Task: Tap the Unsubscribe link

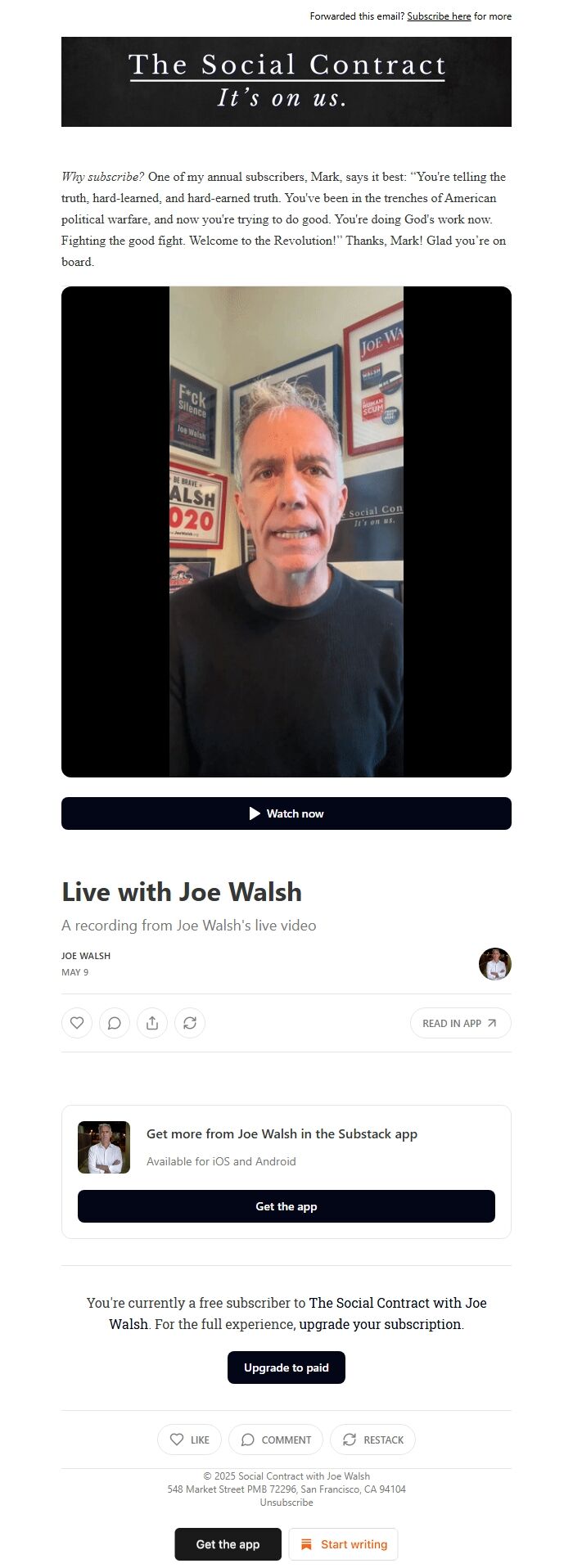Action: click(286, 1503)
